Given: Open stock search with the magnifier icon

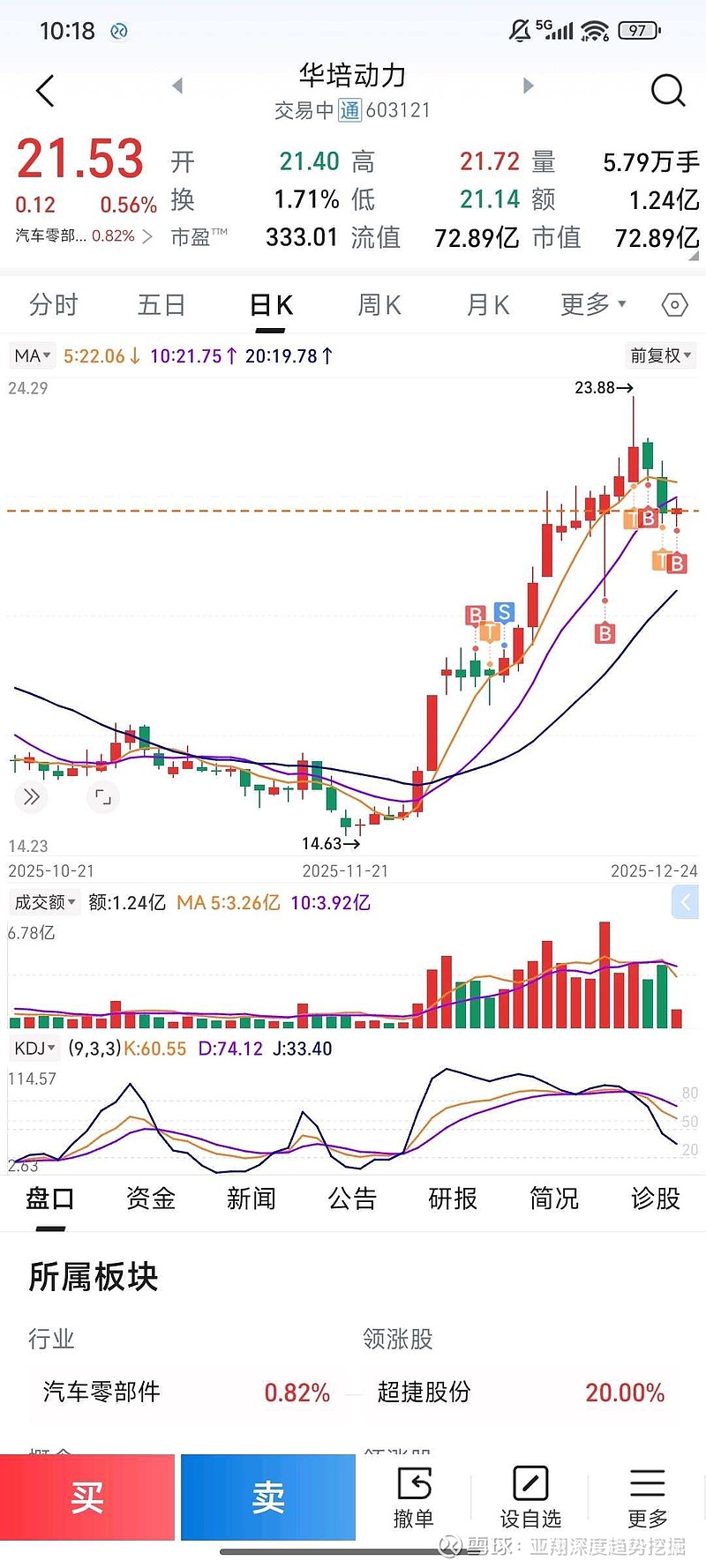Looking at the screenshot, I should click(668, 91).
